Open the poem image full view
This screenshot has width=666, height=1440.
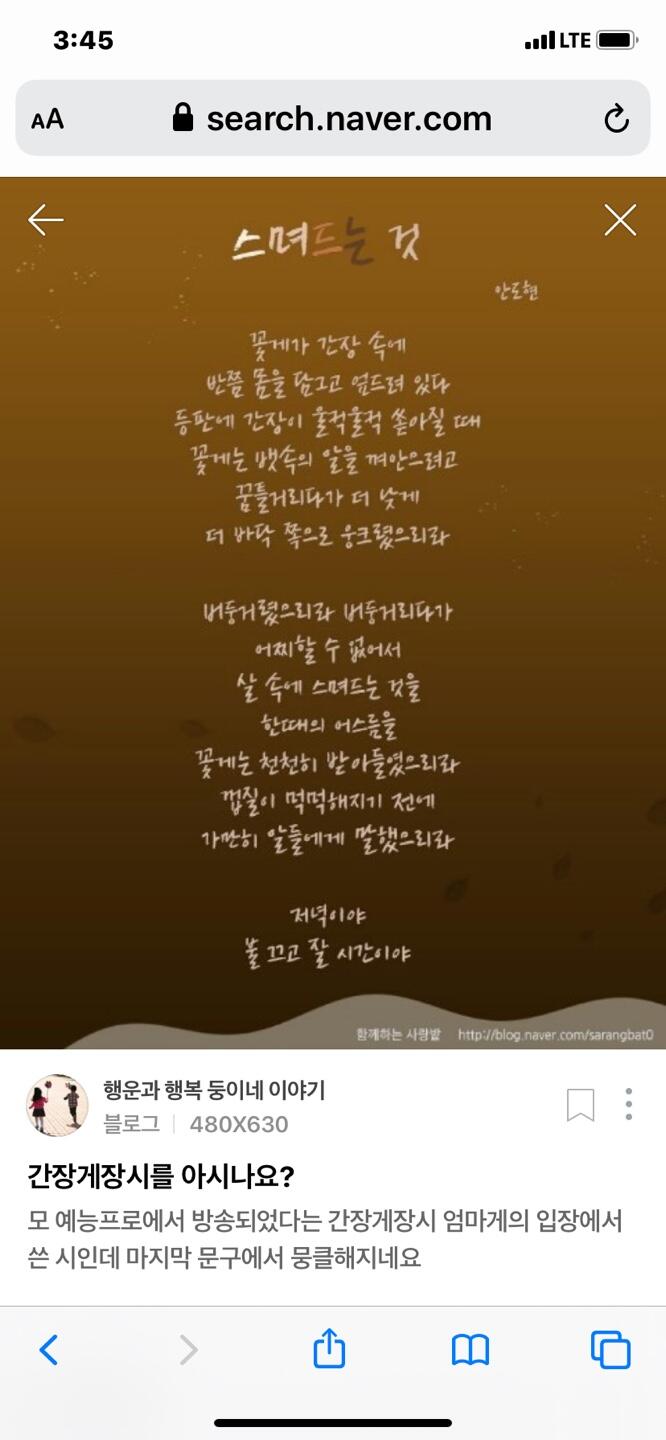[x=333, y=613]
